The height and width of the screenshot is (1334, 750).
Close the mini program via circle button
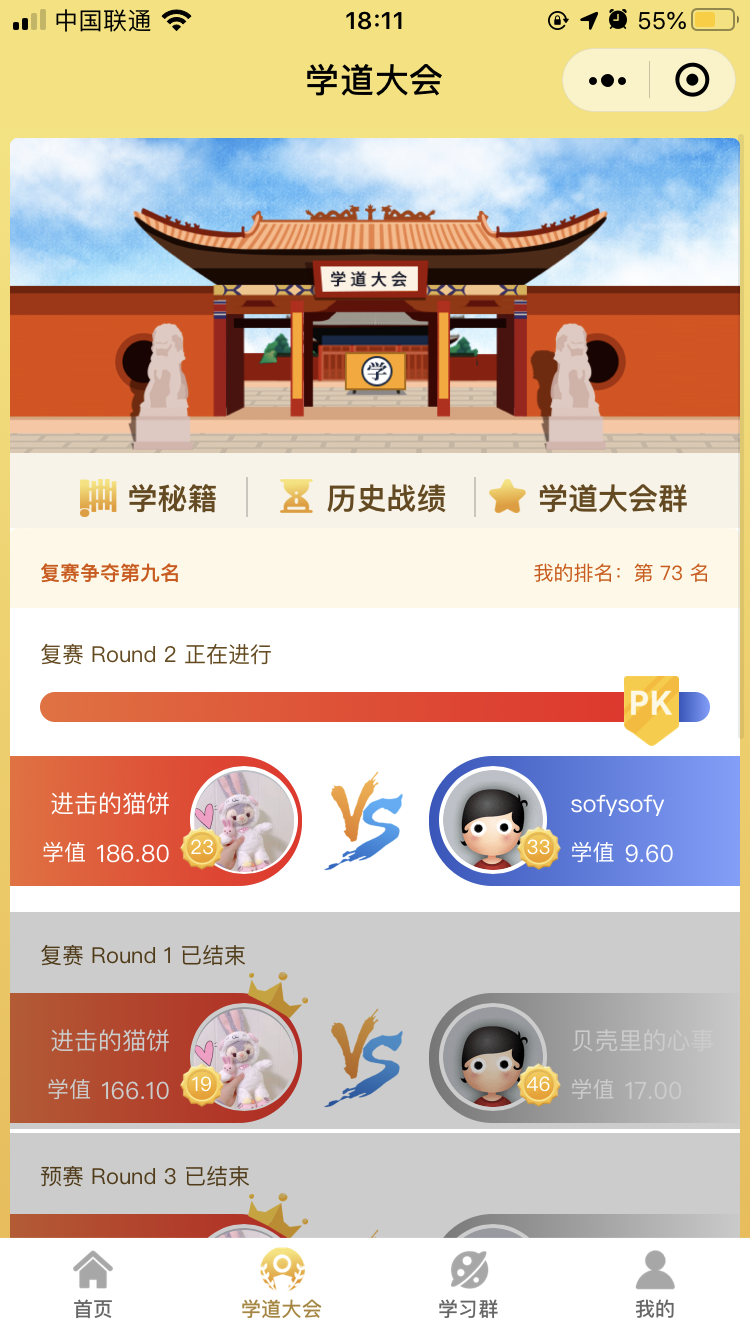click(692, 80)
